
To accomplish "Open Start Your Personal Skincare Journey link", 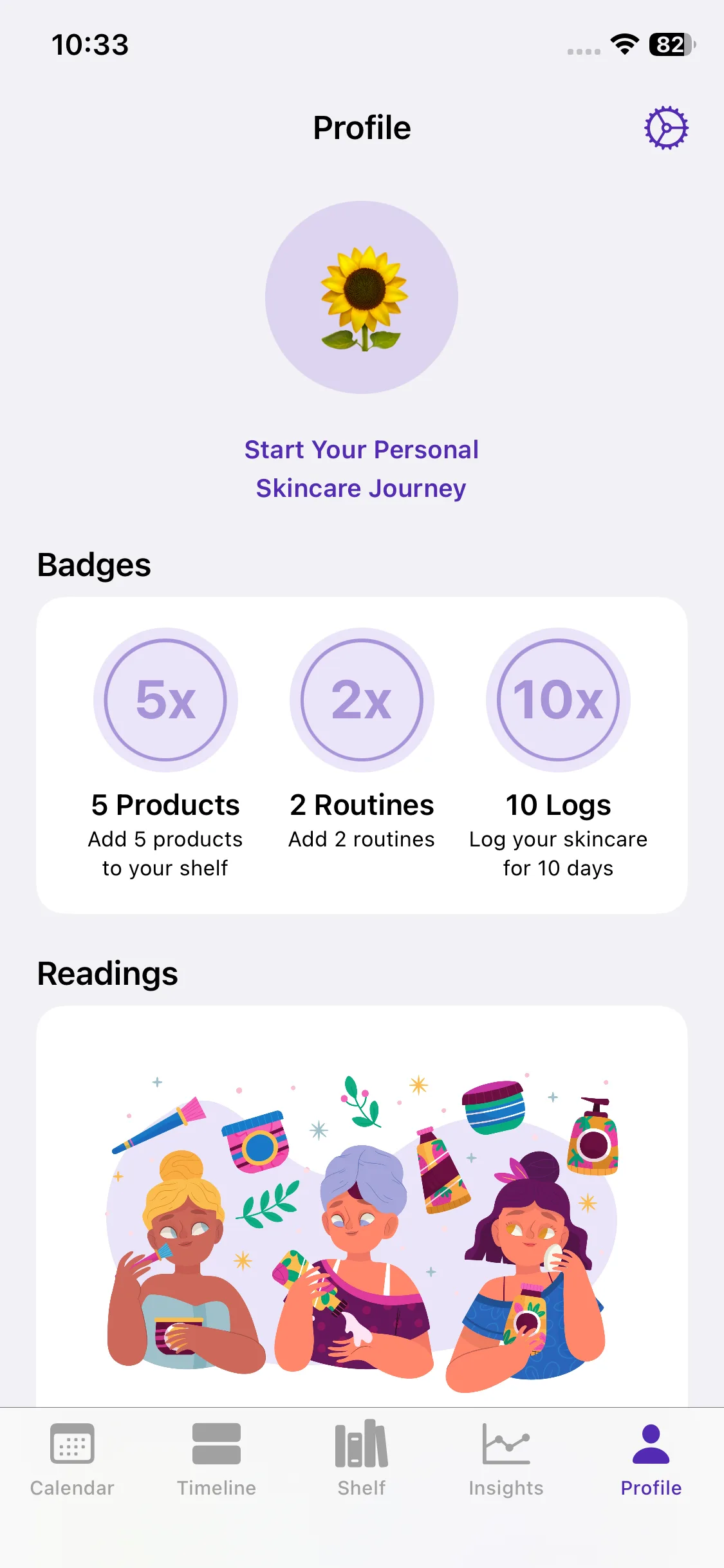I will (362, 469).
